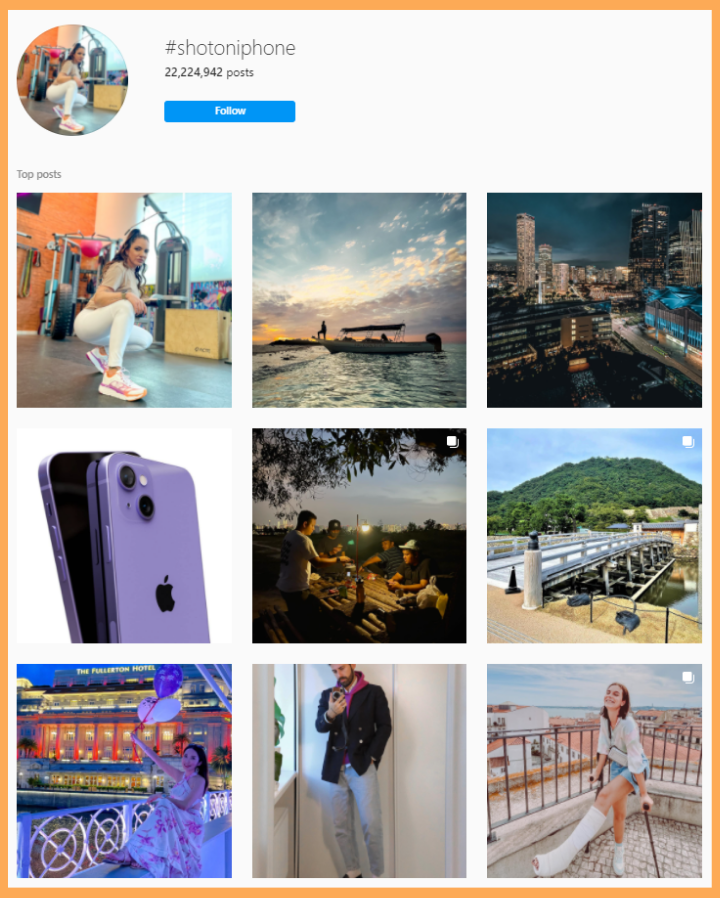The image size is (720, 898).
Task: Open the #shotoniphone profile picture
Action: [72, 80]
